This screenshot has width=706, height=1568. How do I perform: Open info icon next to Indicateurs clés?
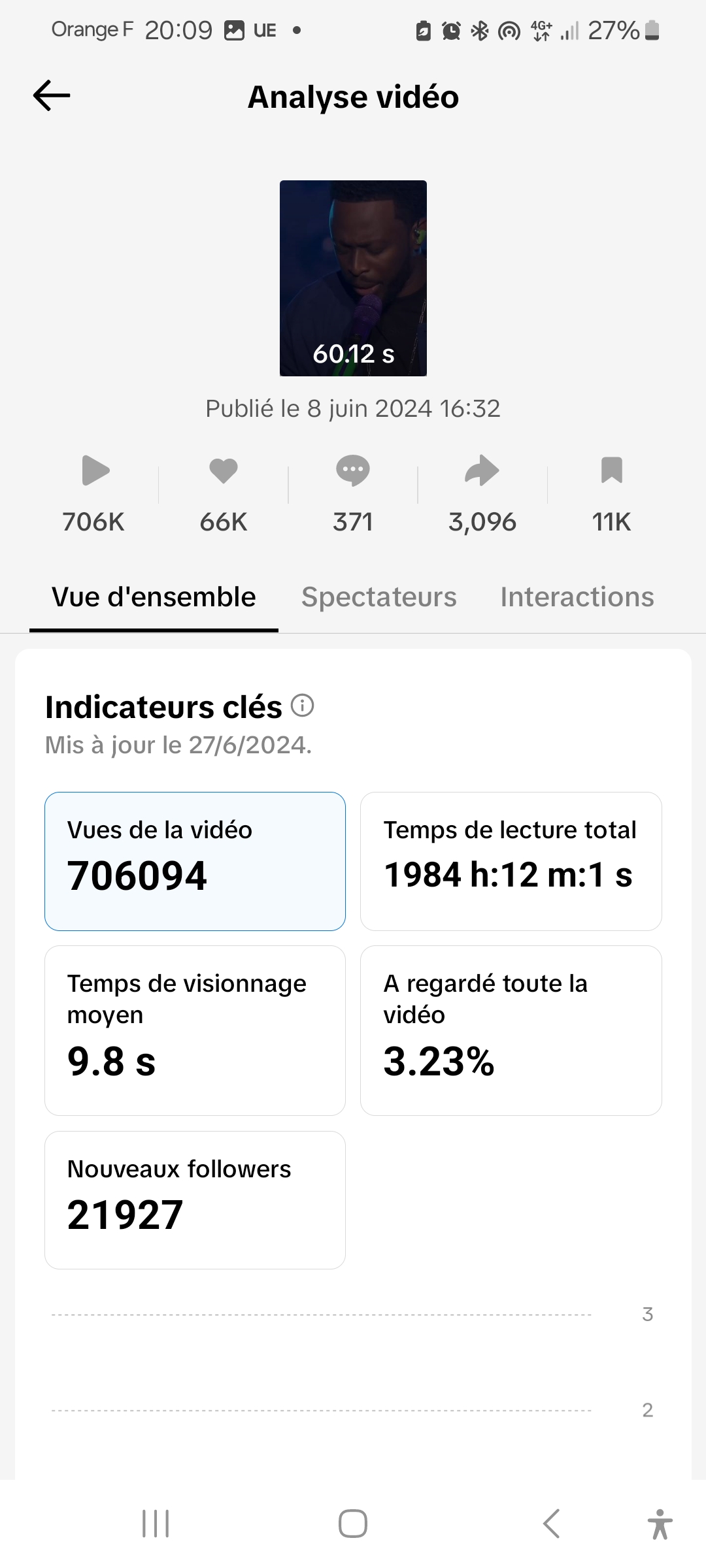pyautogui.click(x=302, y=706)
